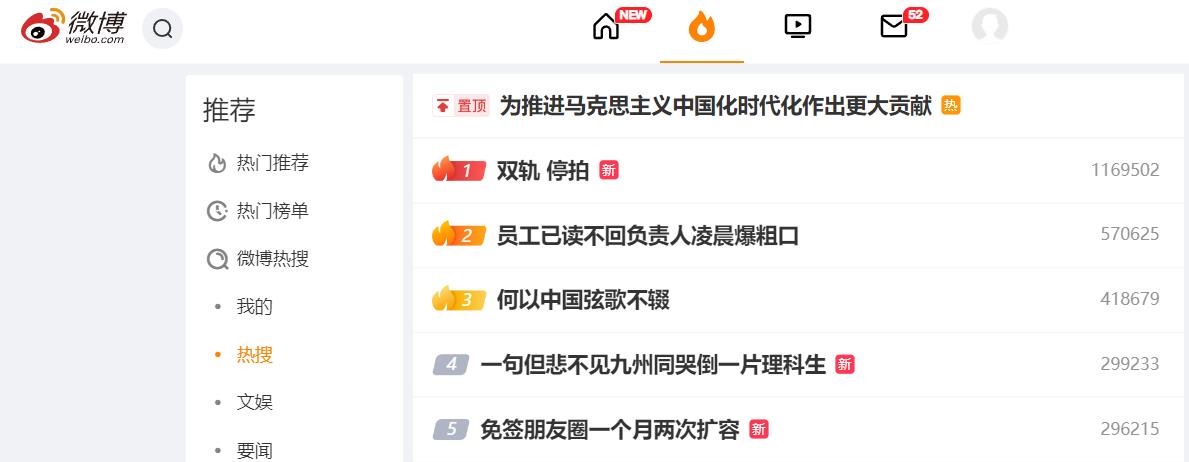Image resolution: width=1189 pixels, height=462 pixels.
Task: Open topic 一句但悲不见九州同哭倒一片理科生
Action: [652, 365]
